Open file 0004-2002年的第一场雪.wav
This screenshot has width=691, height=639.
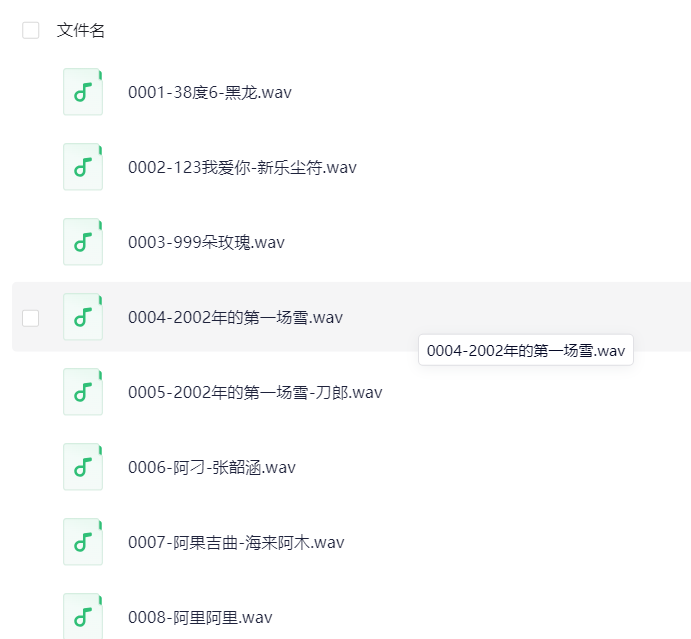(235, 318)
